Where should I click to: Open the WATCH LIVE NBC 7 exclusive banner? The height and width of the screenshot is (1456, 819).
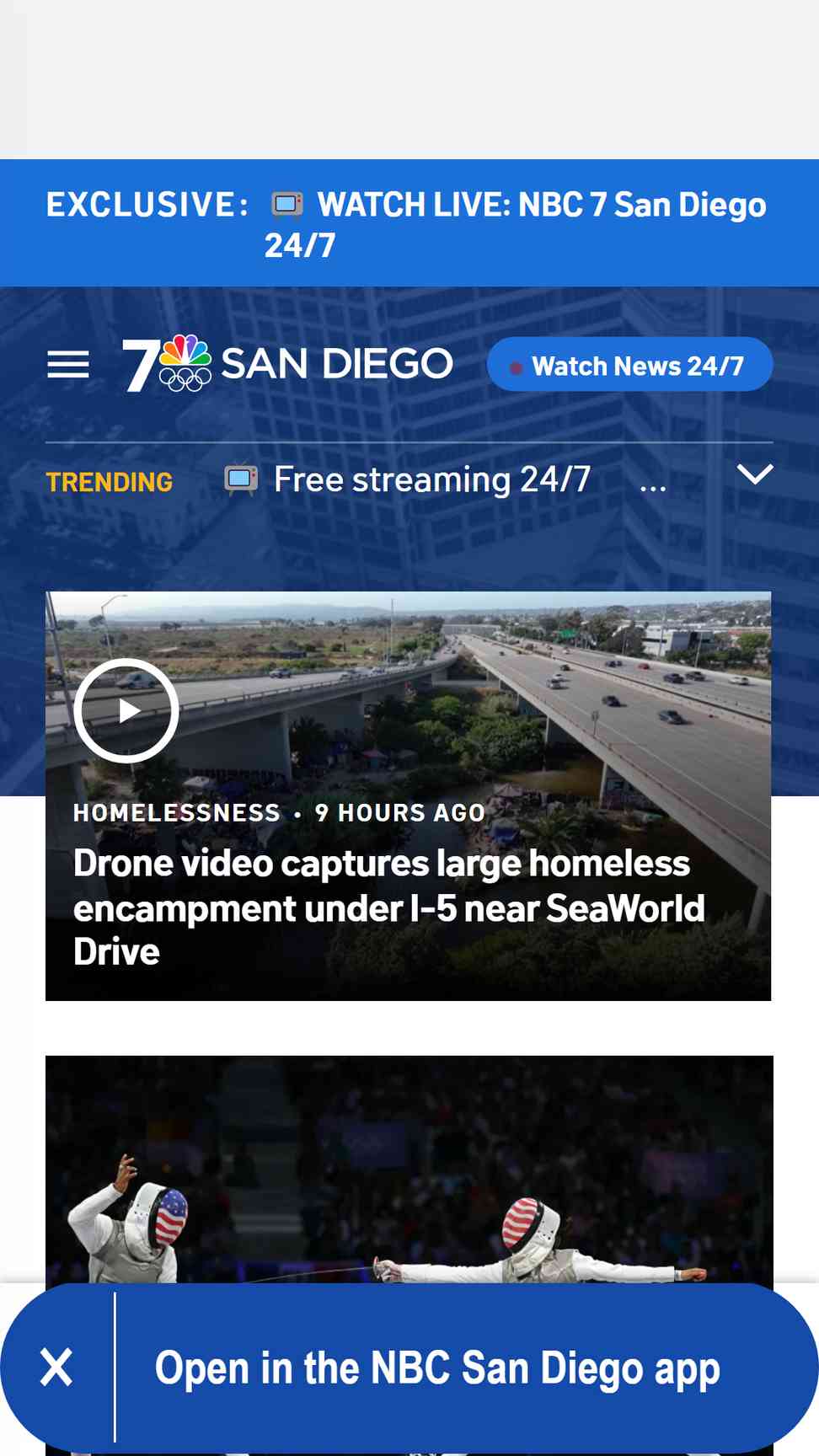[514, 223]
